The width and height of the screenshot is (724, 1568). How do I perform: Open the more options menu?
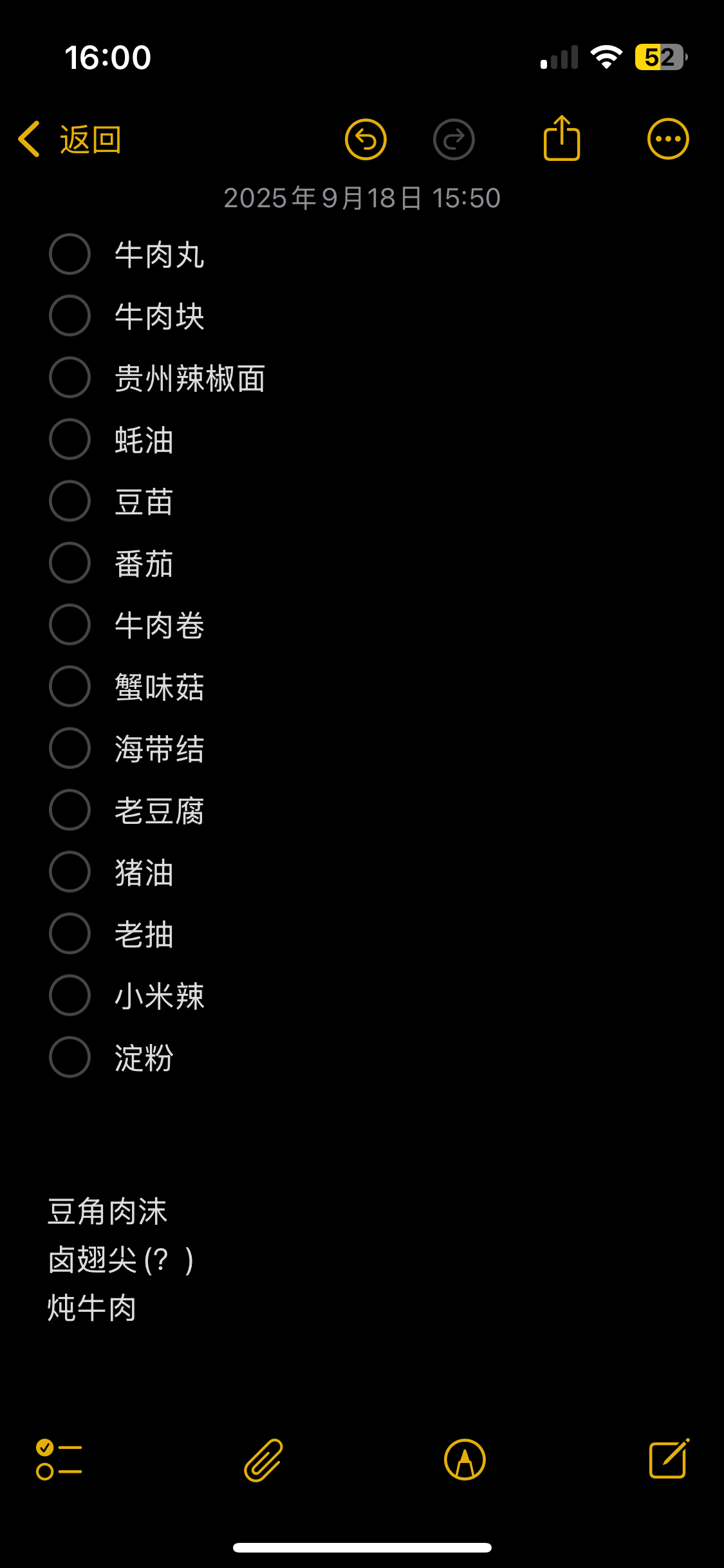click(x=668, y=139)
